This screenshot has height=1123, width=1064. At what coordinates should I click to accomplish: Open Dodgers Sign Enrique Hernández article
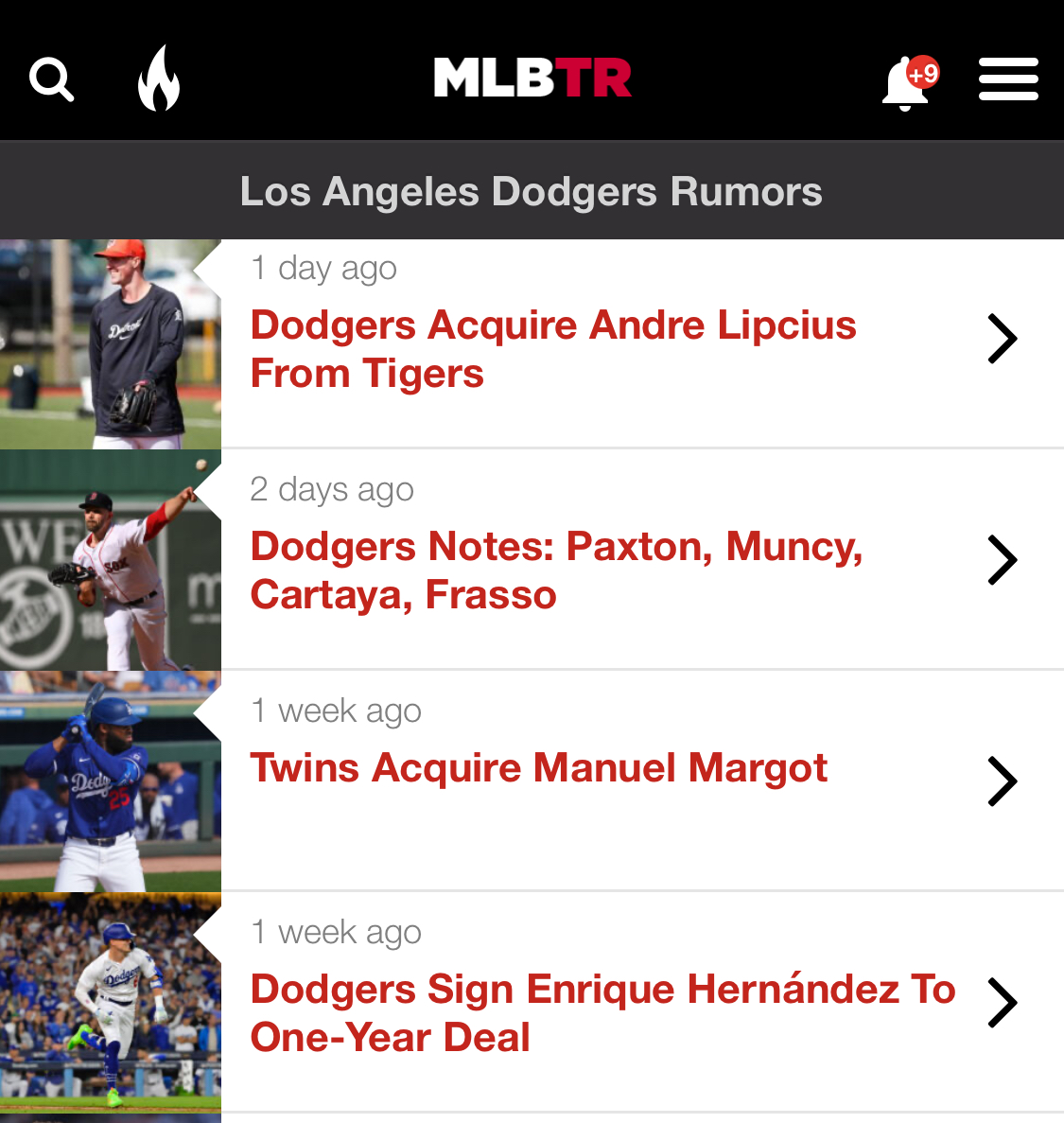click(602, 1013)
